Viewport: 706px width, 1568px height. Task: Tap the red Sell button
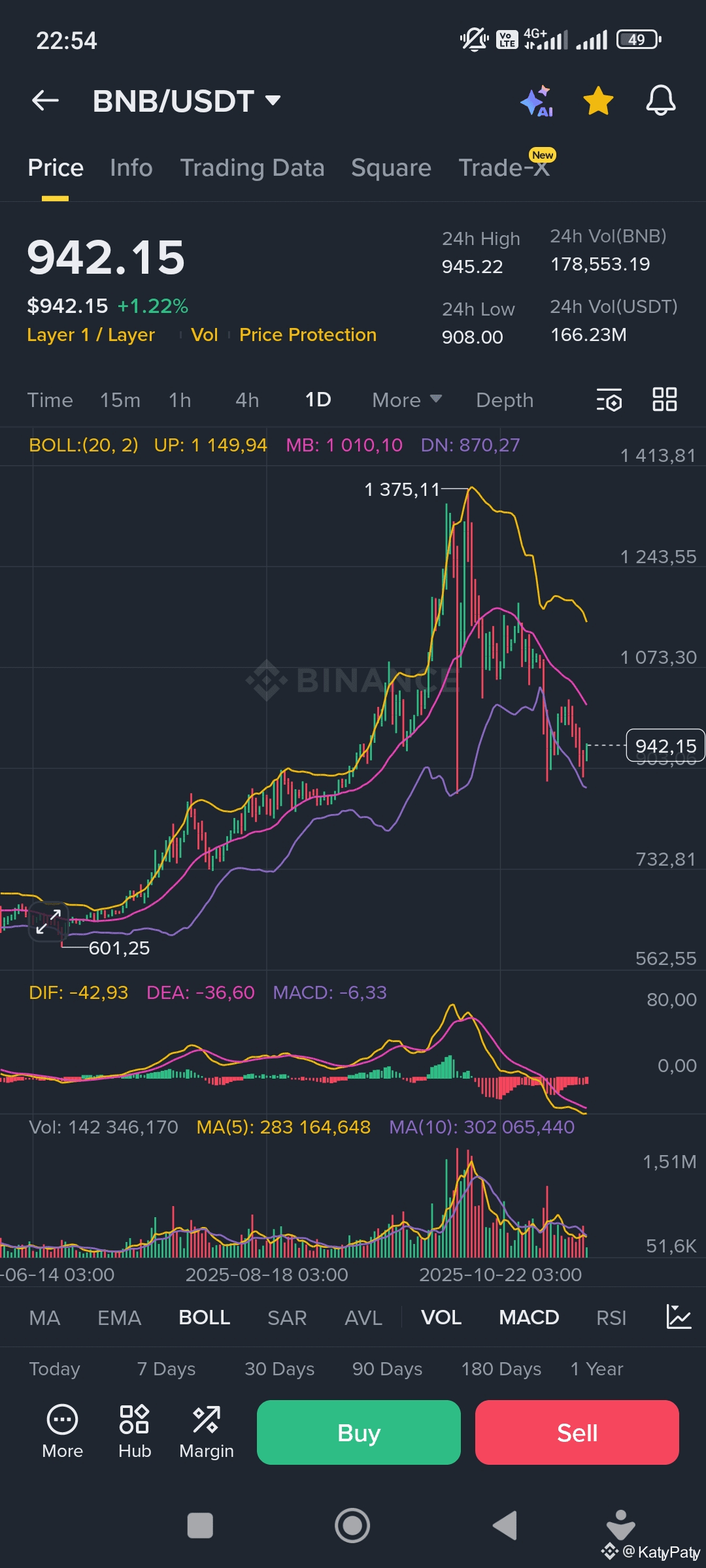click(x=577, y=1432)
